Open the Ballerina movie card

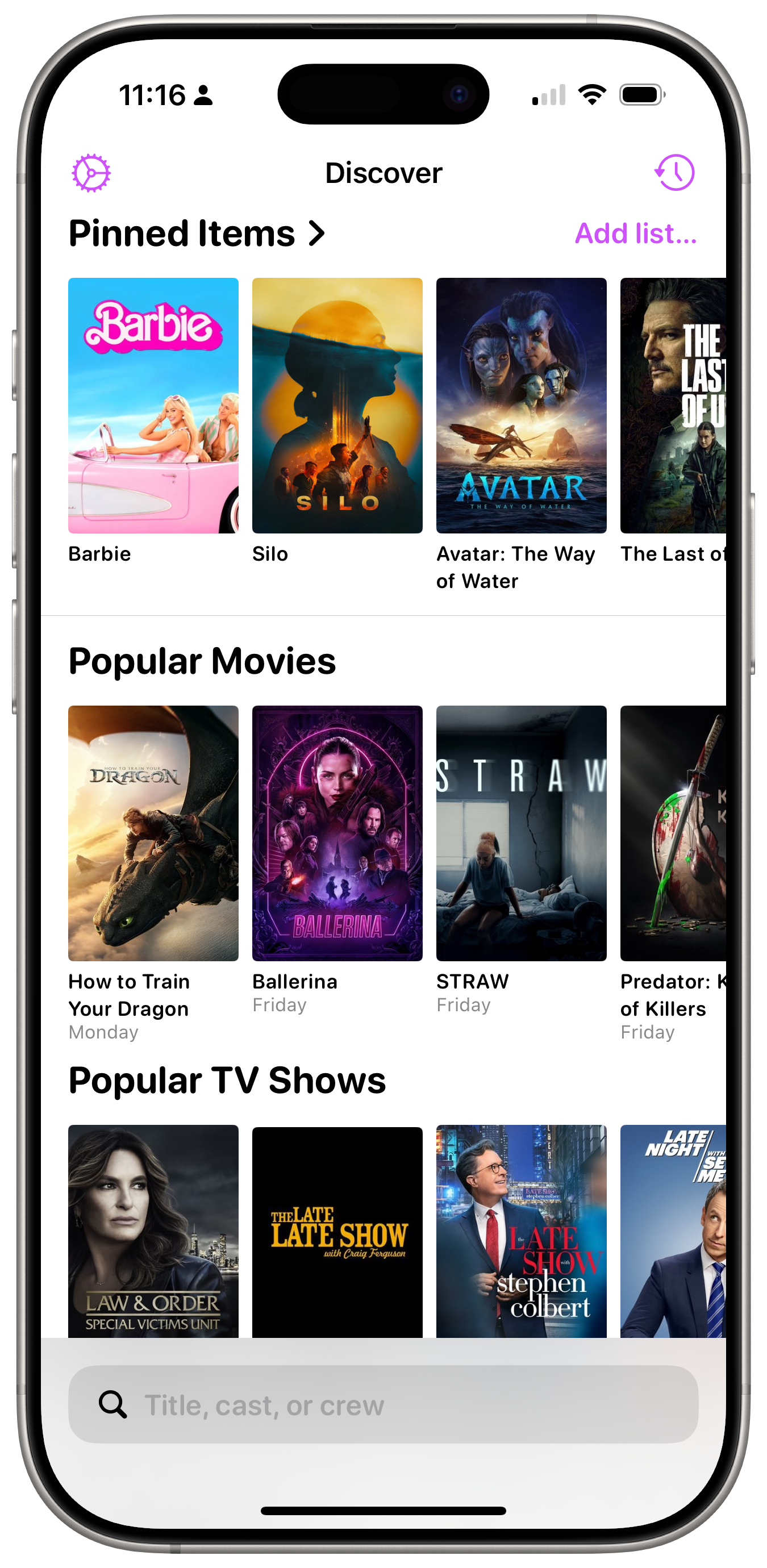tap(337, 833)
